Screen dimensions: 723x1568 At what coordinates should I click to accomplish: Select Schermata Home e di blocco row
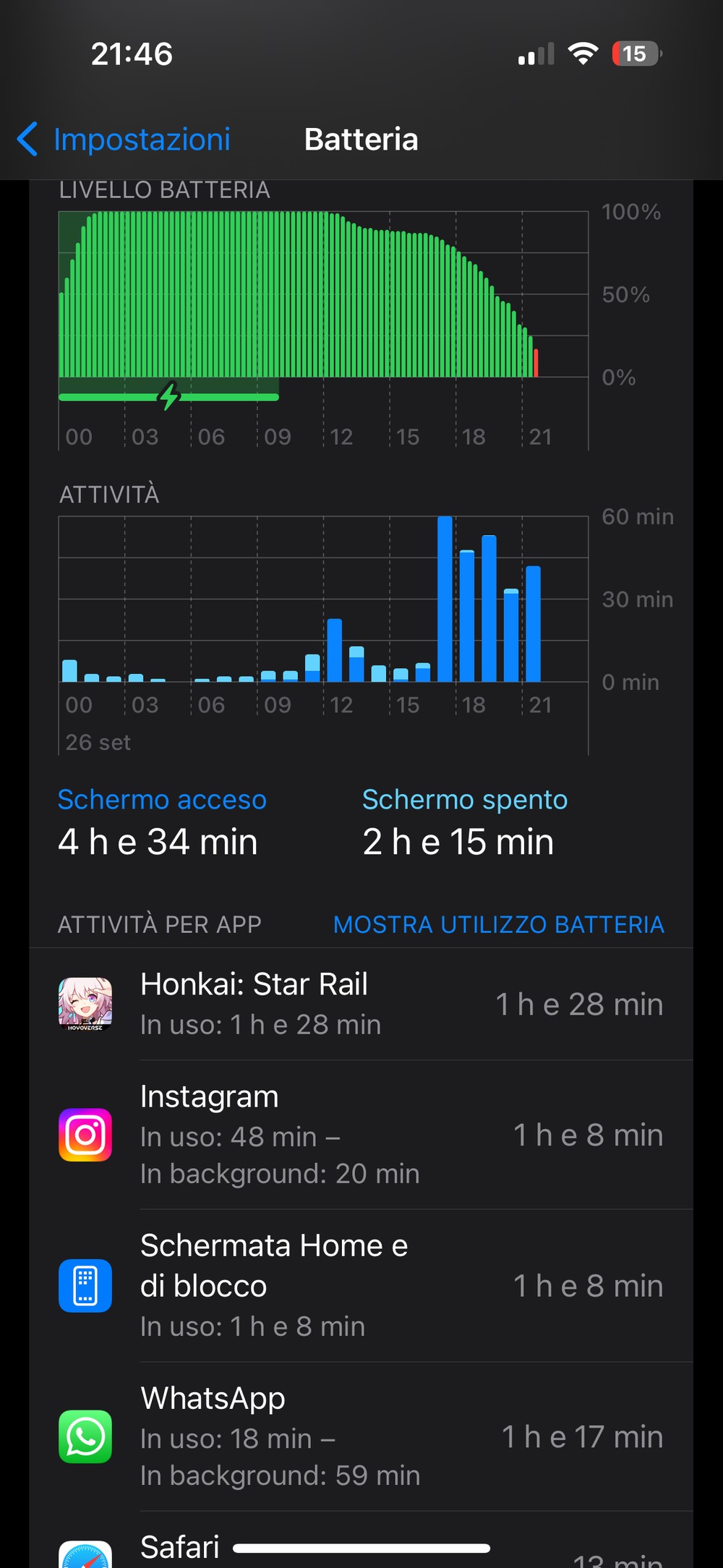click(361, 1285)
